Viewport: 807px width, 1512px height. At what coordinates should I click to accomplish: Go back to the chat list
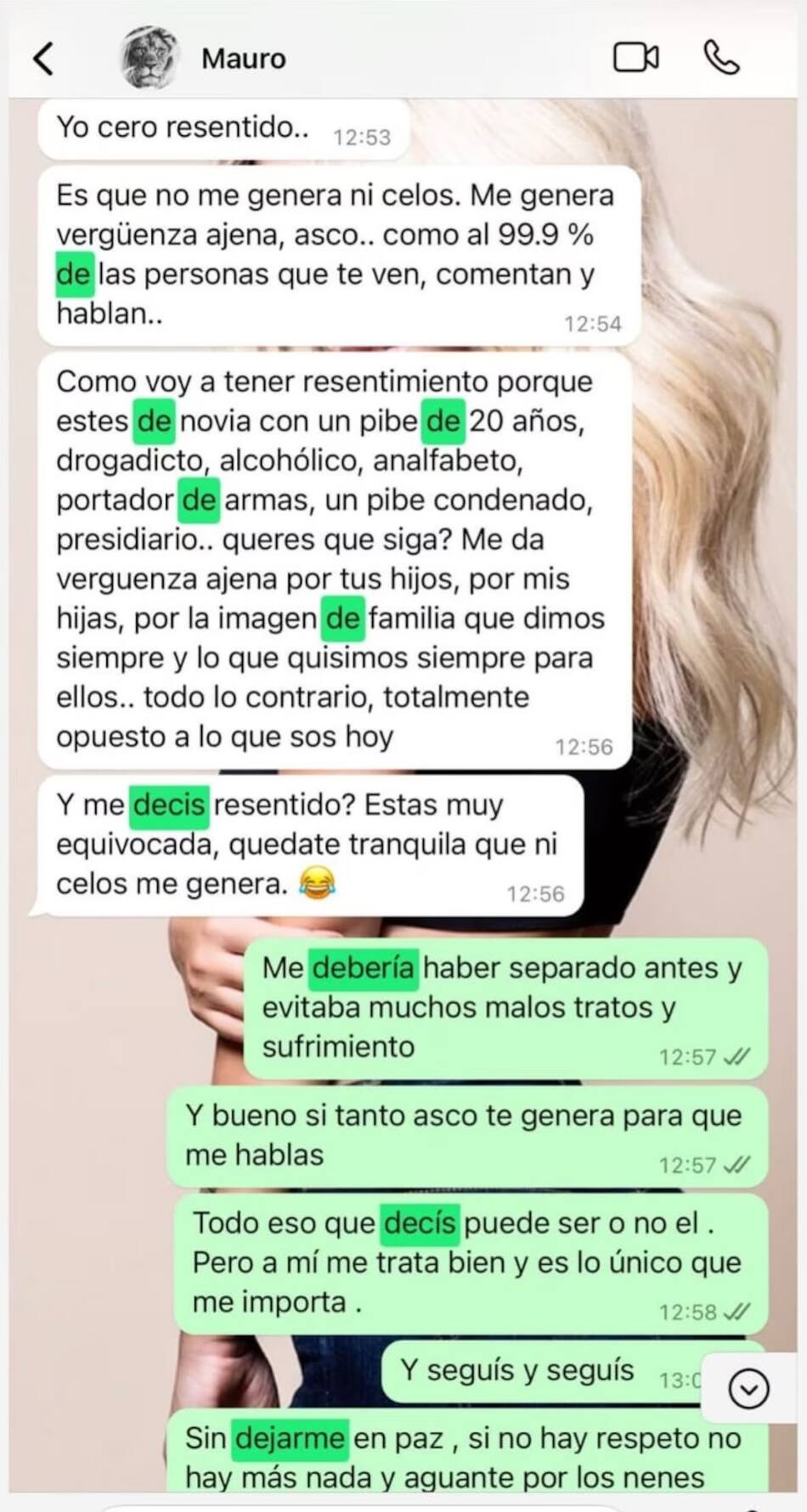(43, 59)
